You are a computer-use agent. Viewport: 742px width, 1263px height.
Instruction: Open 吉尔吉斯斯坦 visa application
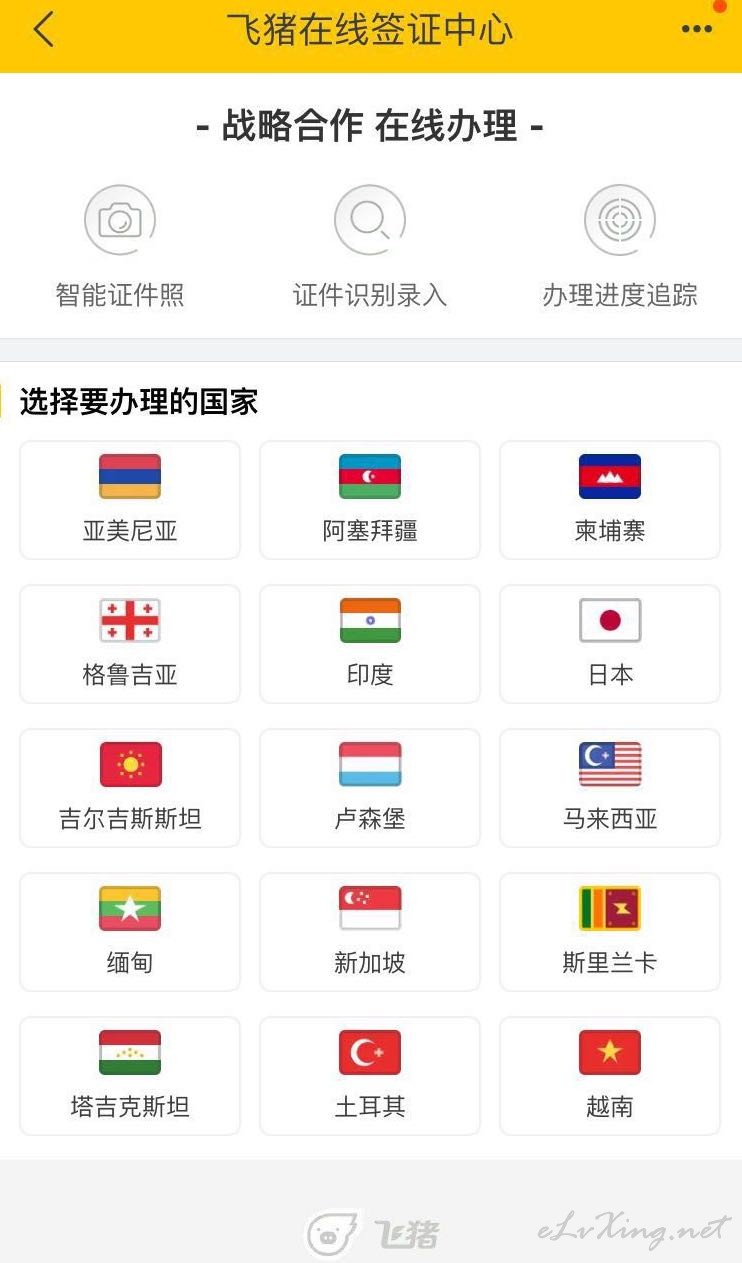[x=130, y=788]
